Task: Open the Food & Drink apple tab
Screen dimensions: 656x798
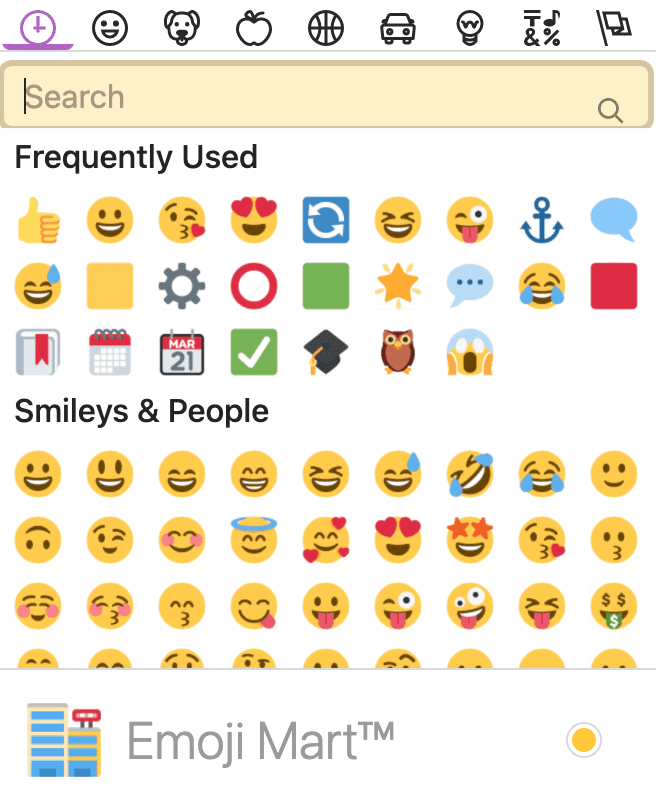Action: (254, 27)
